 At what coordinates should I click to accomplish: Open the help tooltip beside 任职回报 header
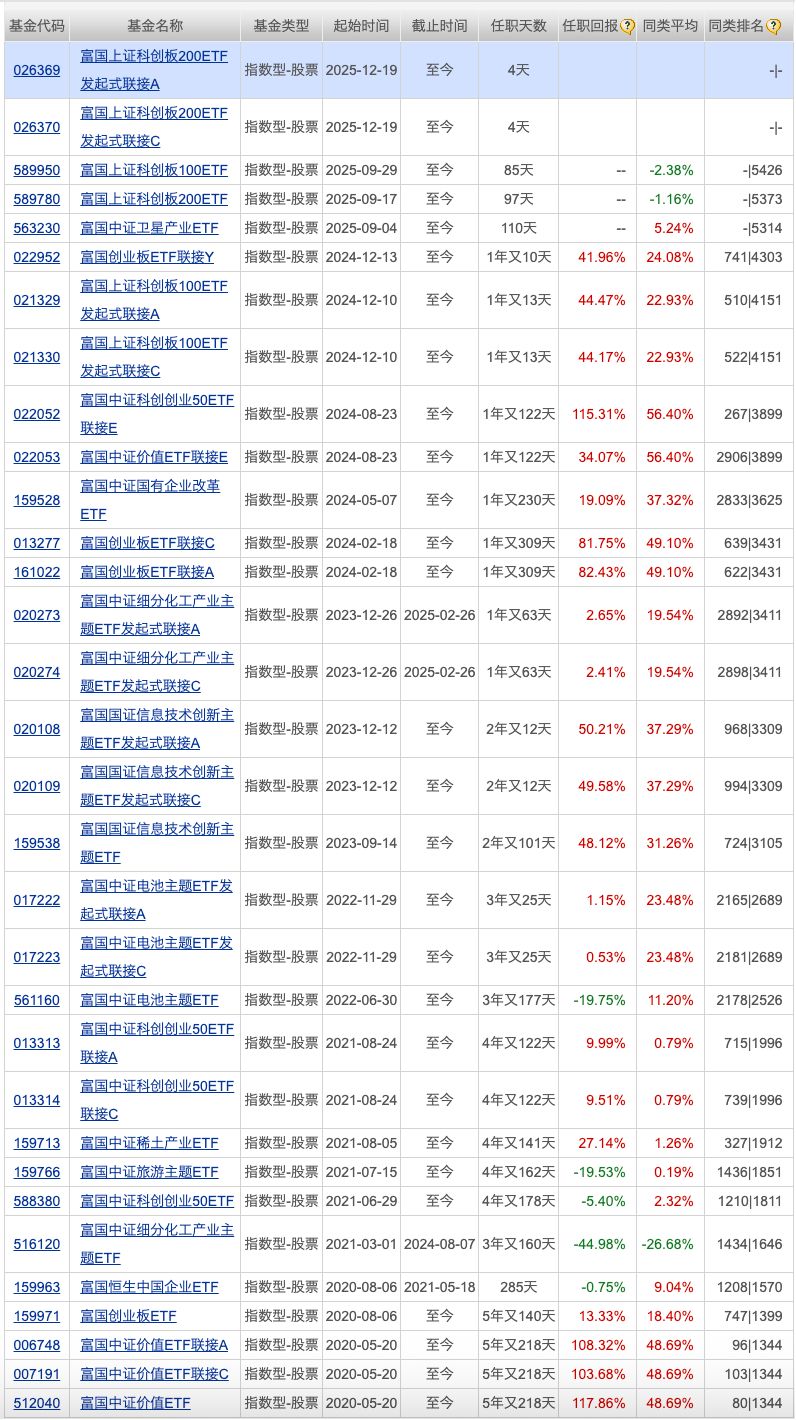pos(626,27)
